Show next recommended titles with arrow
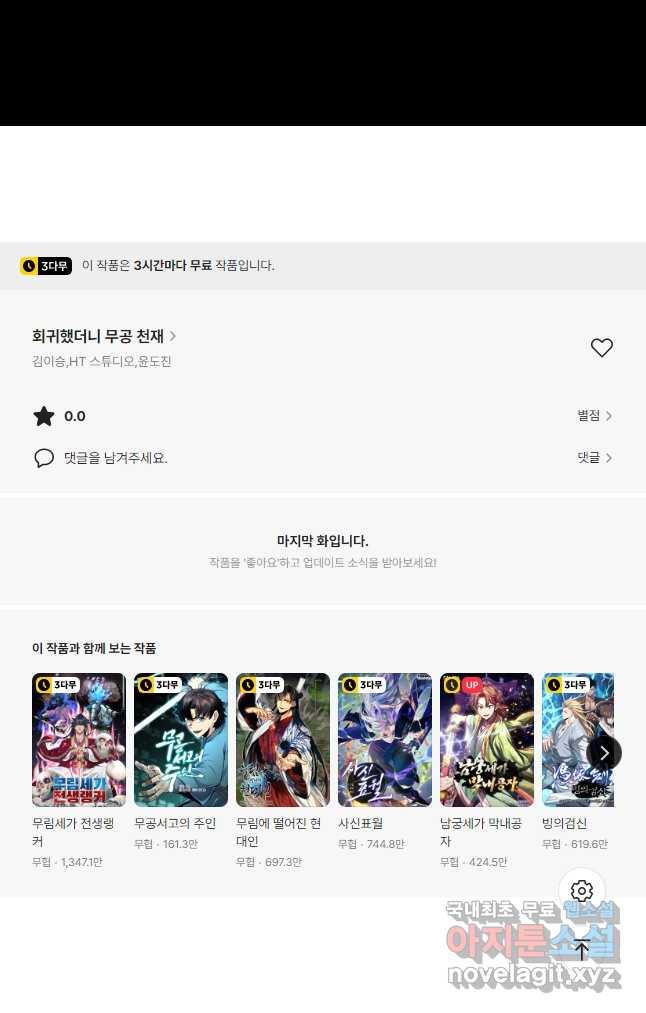646x1013 pixels. click(x=604, y=753)
